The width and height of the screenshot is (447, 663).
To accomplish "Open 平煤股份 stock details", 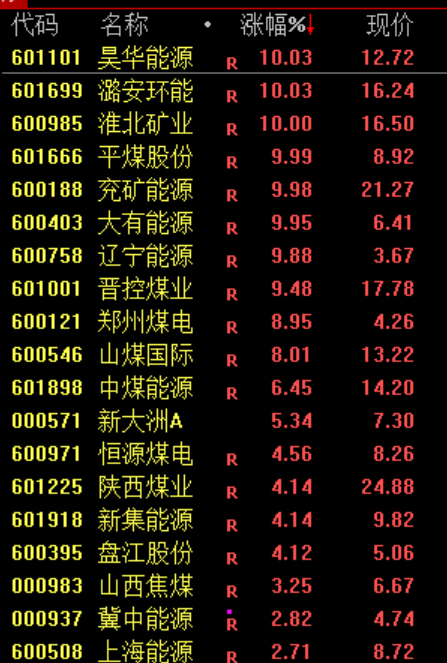I will tap(223, 156).
